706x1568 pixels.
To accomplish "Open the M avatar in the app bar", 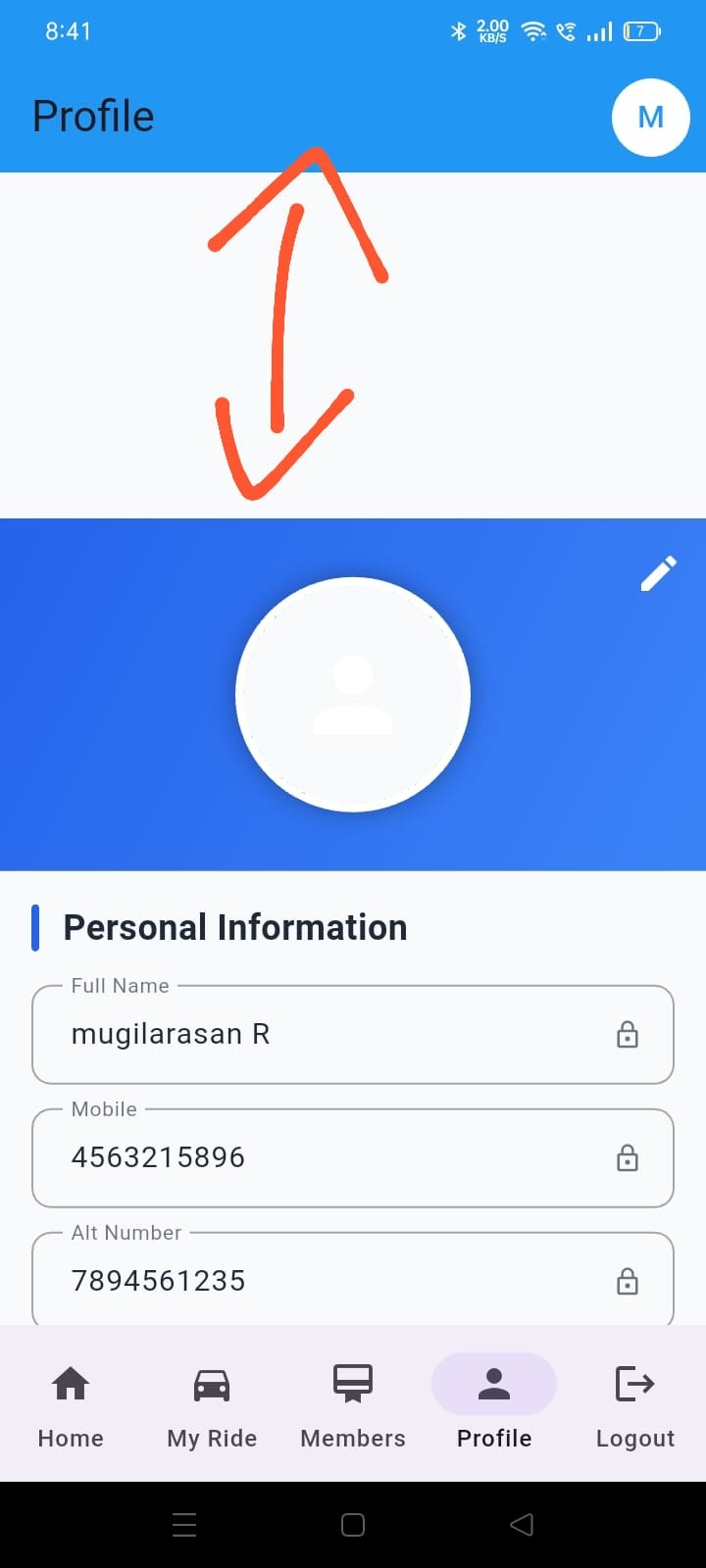I will point(651,118).
